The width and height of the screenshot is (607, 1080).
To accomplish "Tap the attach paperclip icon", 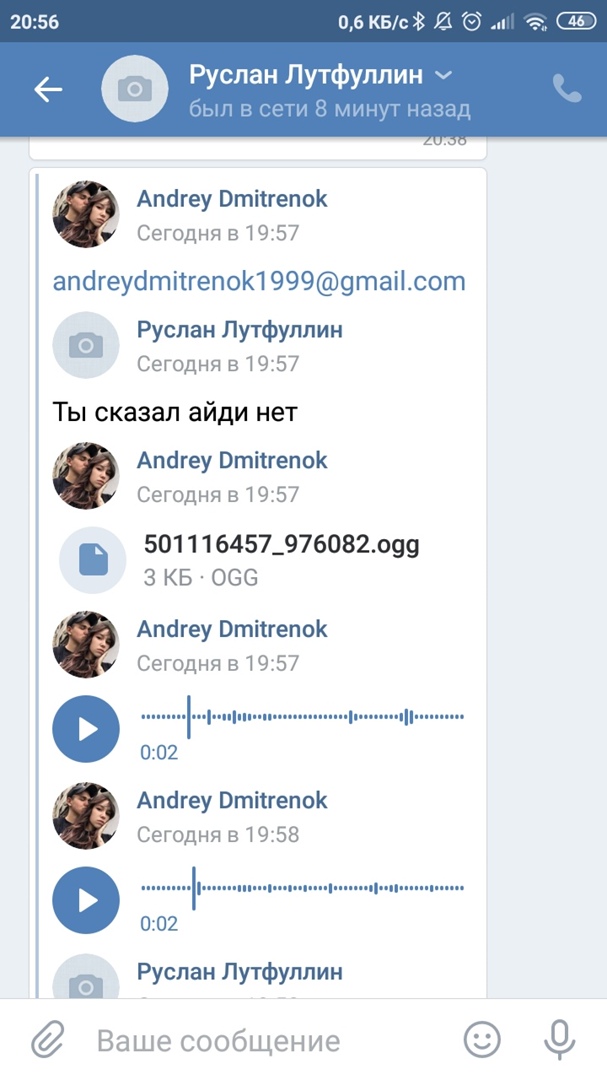I will coord(47,1041).
